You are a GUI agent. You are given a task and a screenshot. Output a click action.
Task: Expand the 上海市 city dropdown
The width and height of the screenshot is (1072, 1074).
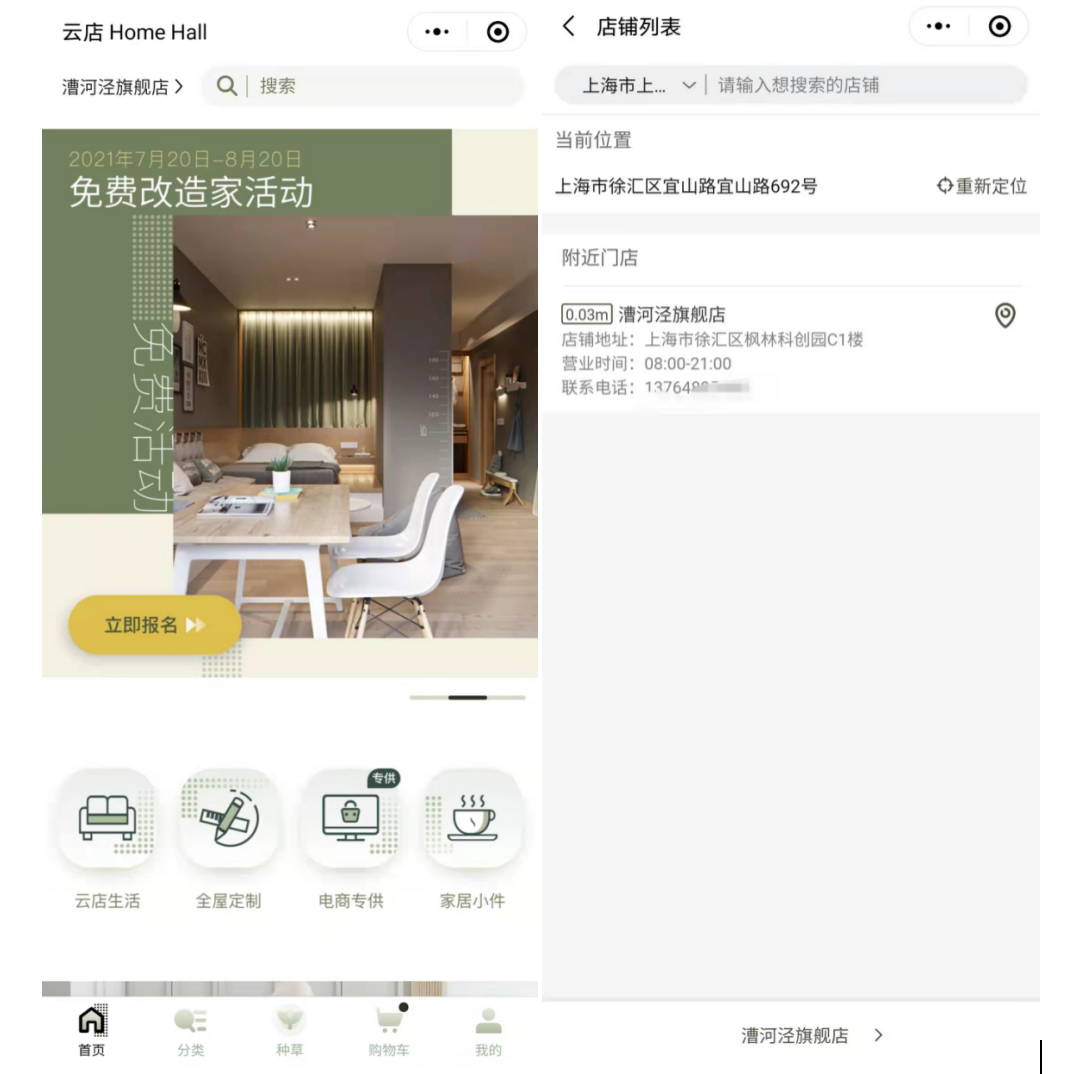[638, 86]
